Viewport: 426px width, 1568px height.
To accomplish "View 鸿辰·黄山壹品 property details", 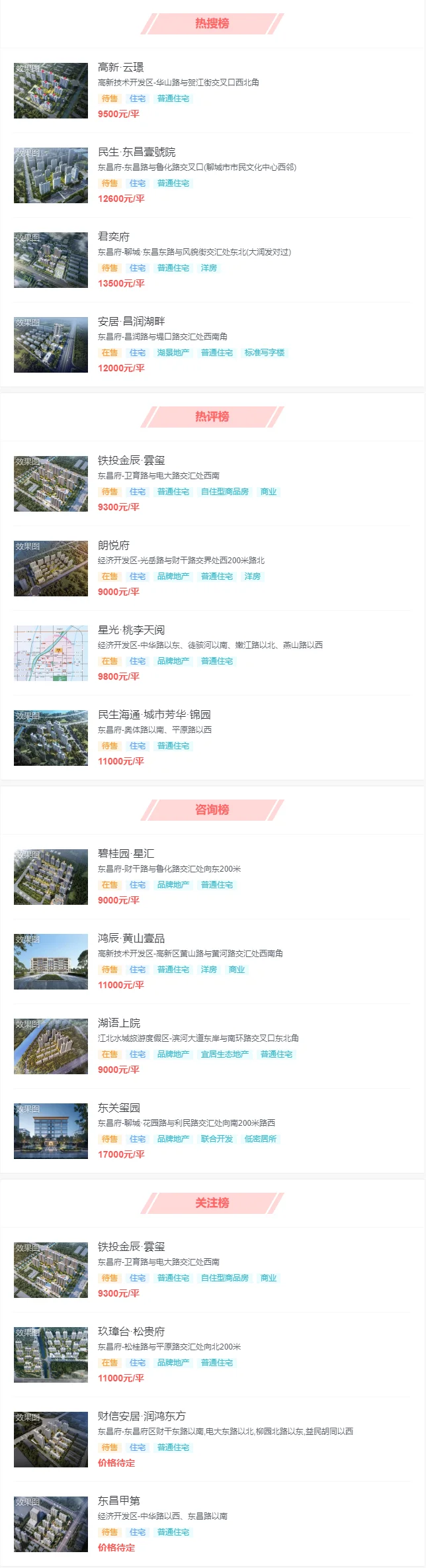I will pos(131,939).
